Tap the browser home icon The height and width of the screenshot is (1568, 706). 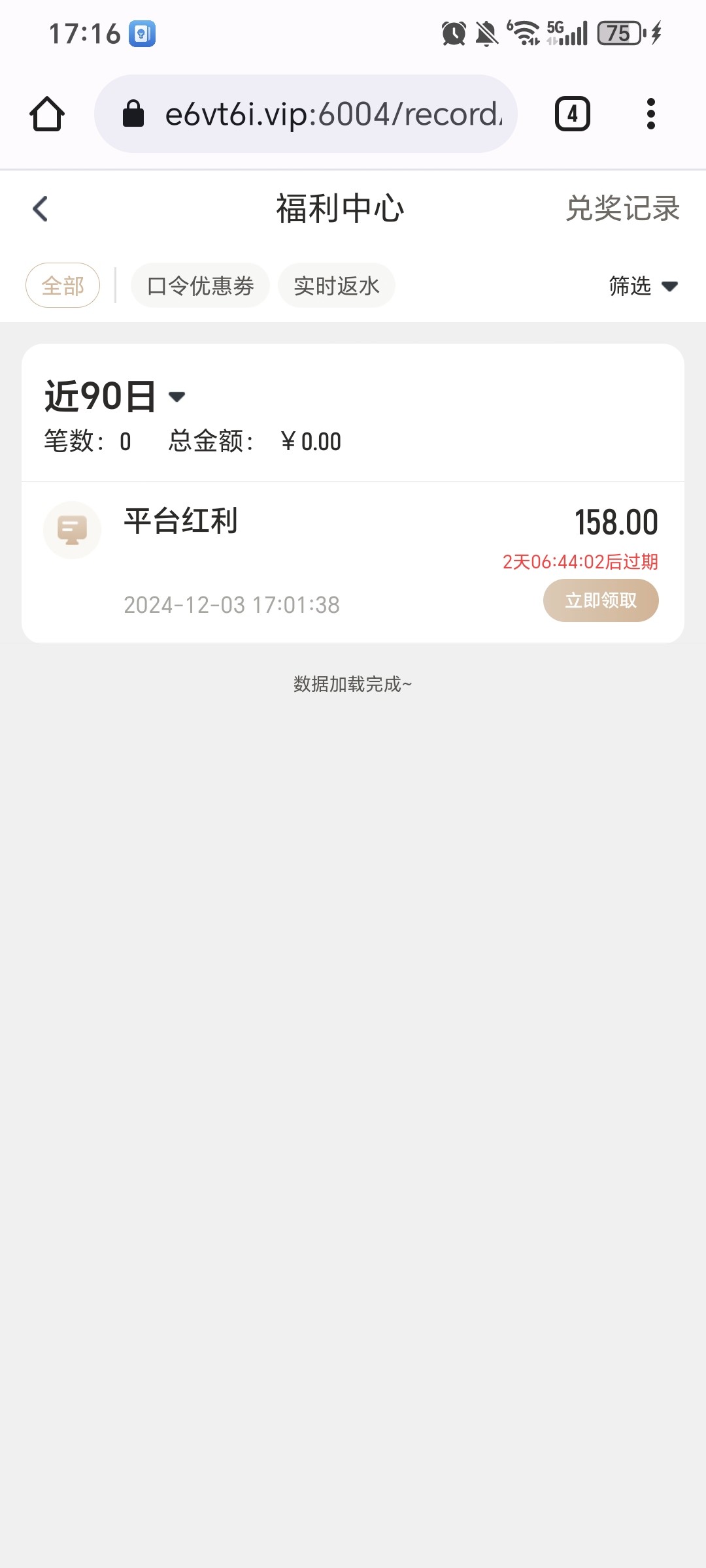click(x=47, y=114)
